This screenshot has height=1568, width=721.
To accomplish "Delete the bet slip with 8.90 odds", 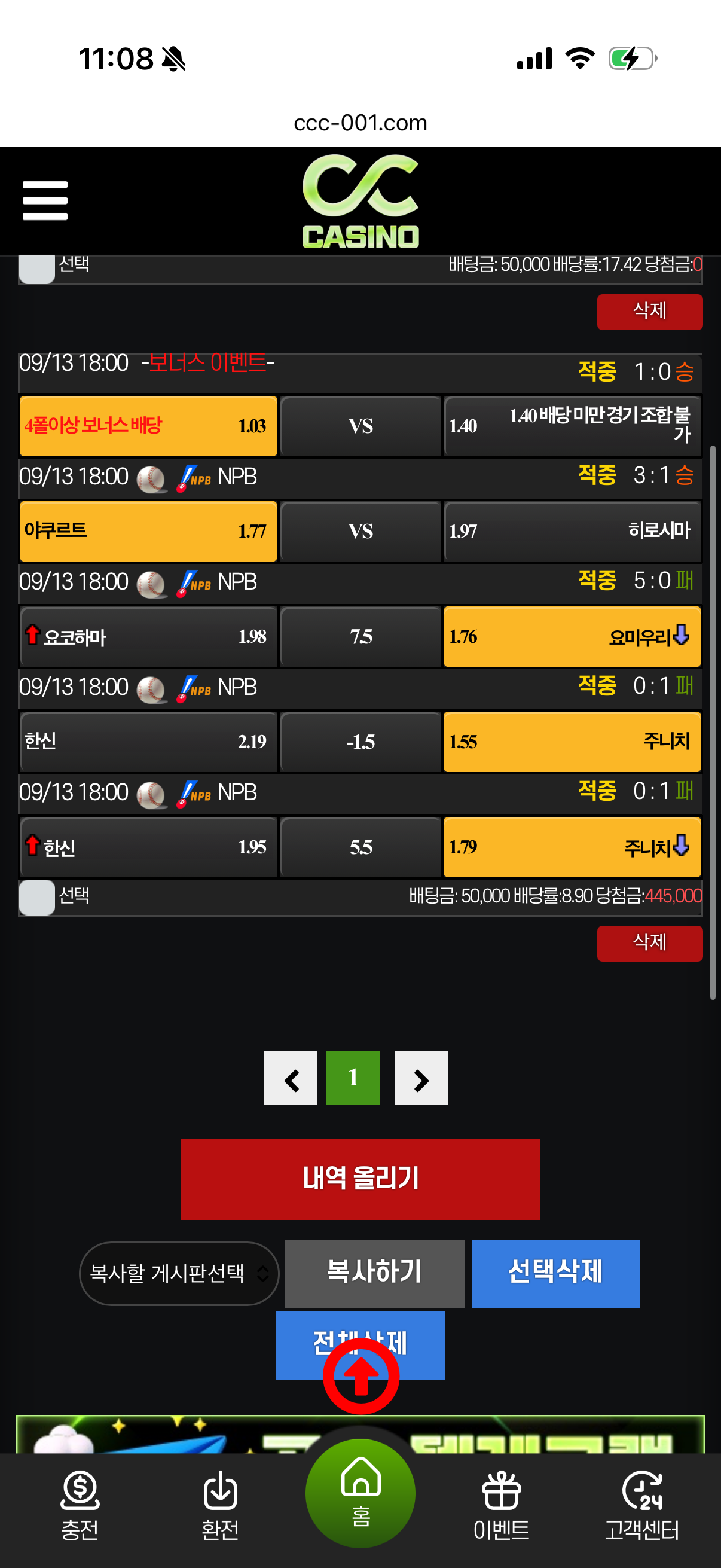I will coord(649,943).
